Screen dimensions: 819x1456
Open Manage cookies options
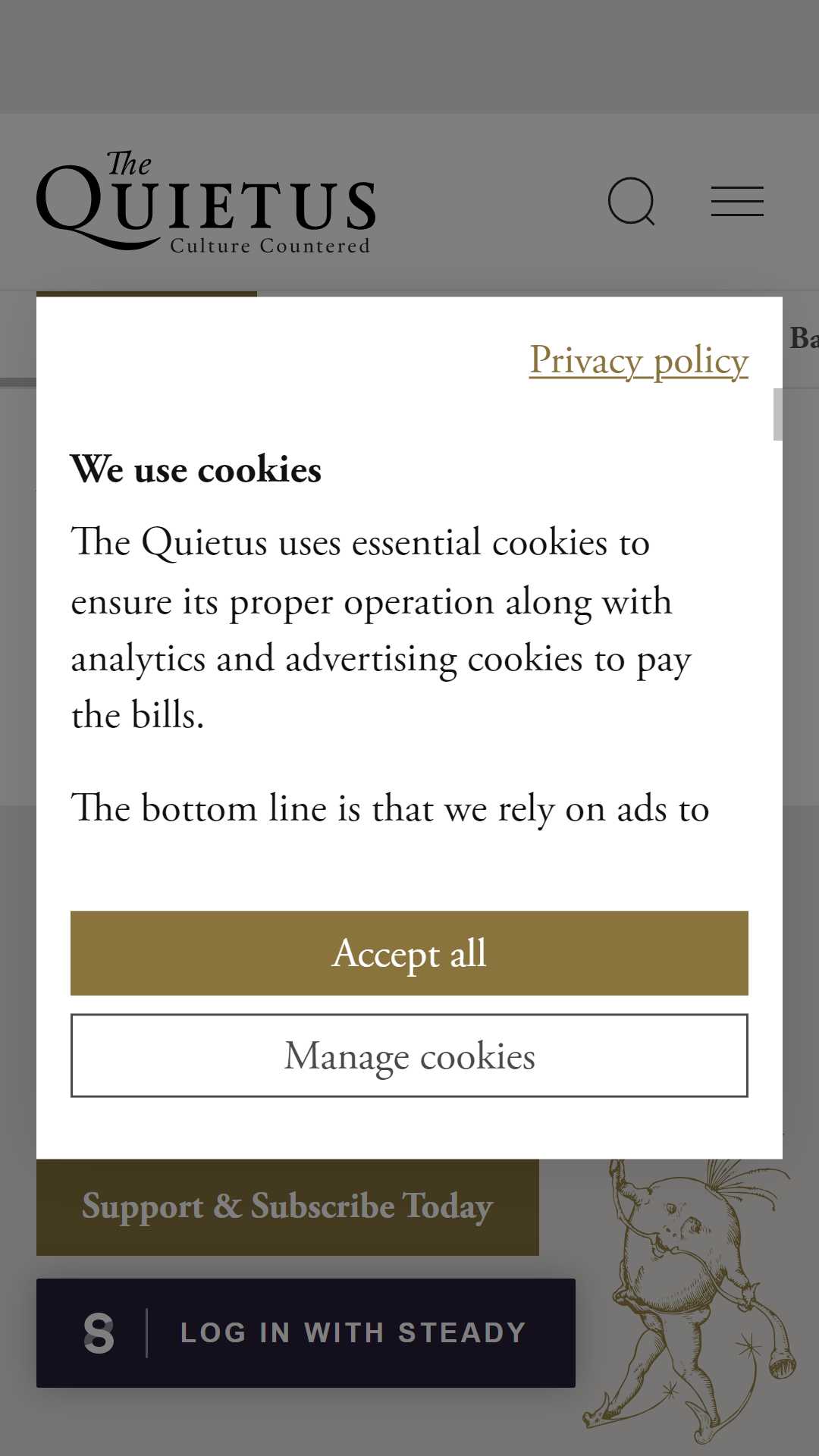coord(409,1056)
